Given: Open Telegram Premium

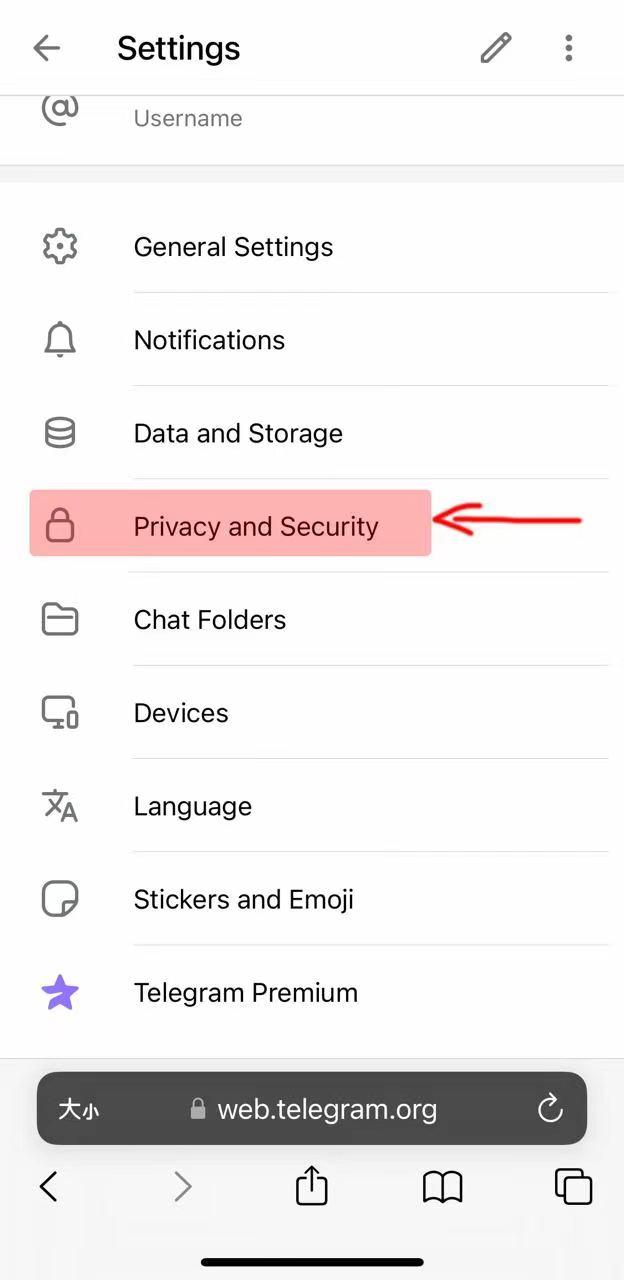Looking at the screenshot, I should click(x=245, y=993).
